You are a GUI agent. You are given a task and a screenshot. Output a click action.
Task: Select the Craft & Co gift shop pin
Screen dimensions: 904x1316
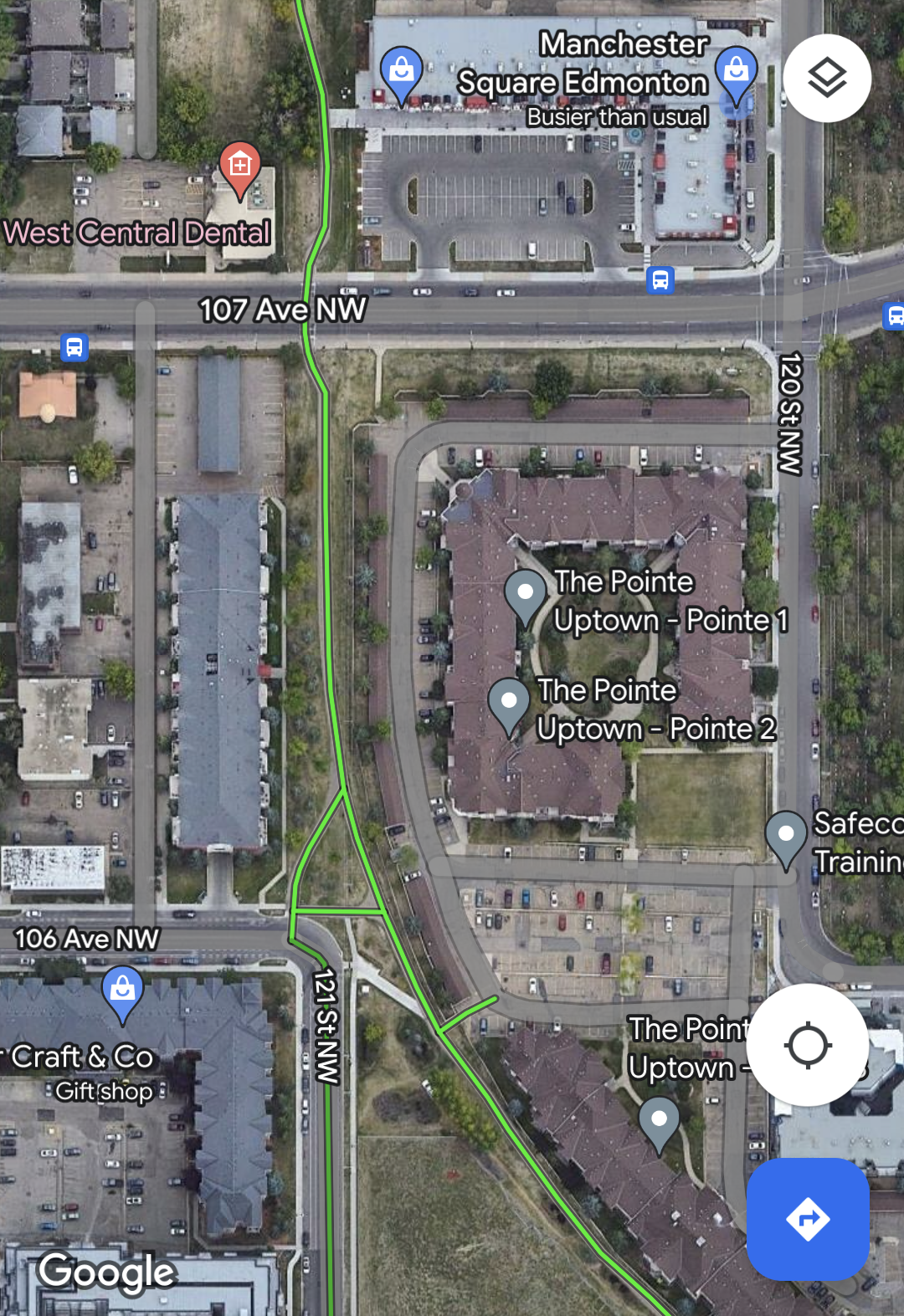[x=122, y=992]
